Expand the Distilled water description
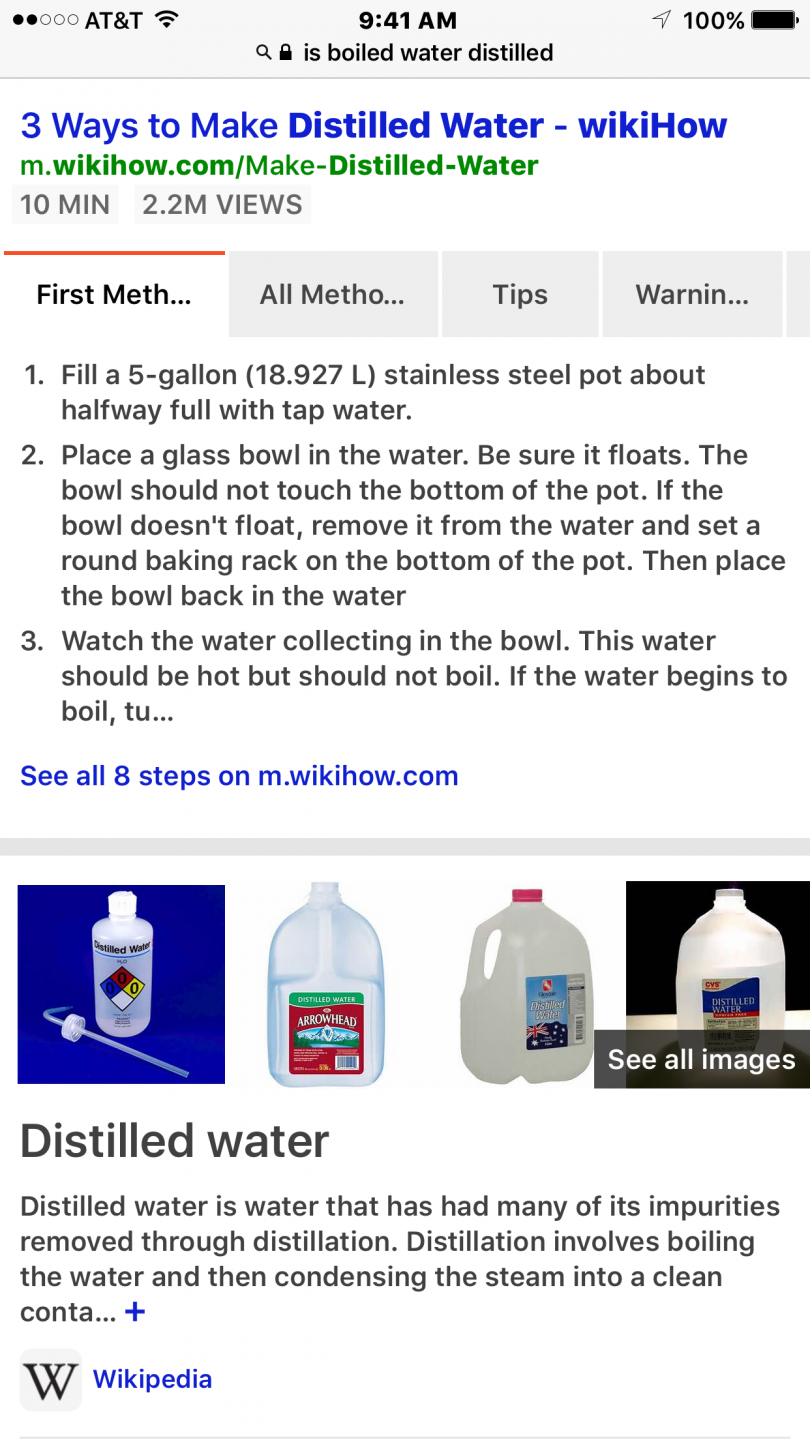Screen dimensions: 810x1440 click(135, 1312)
